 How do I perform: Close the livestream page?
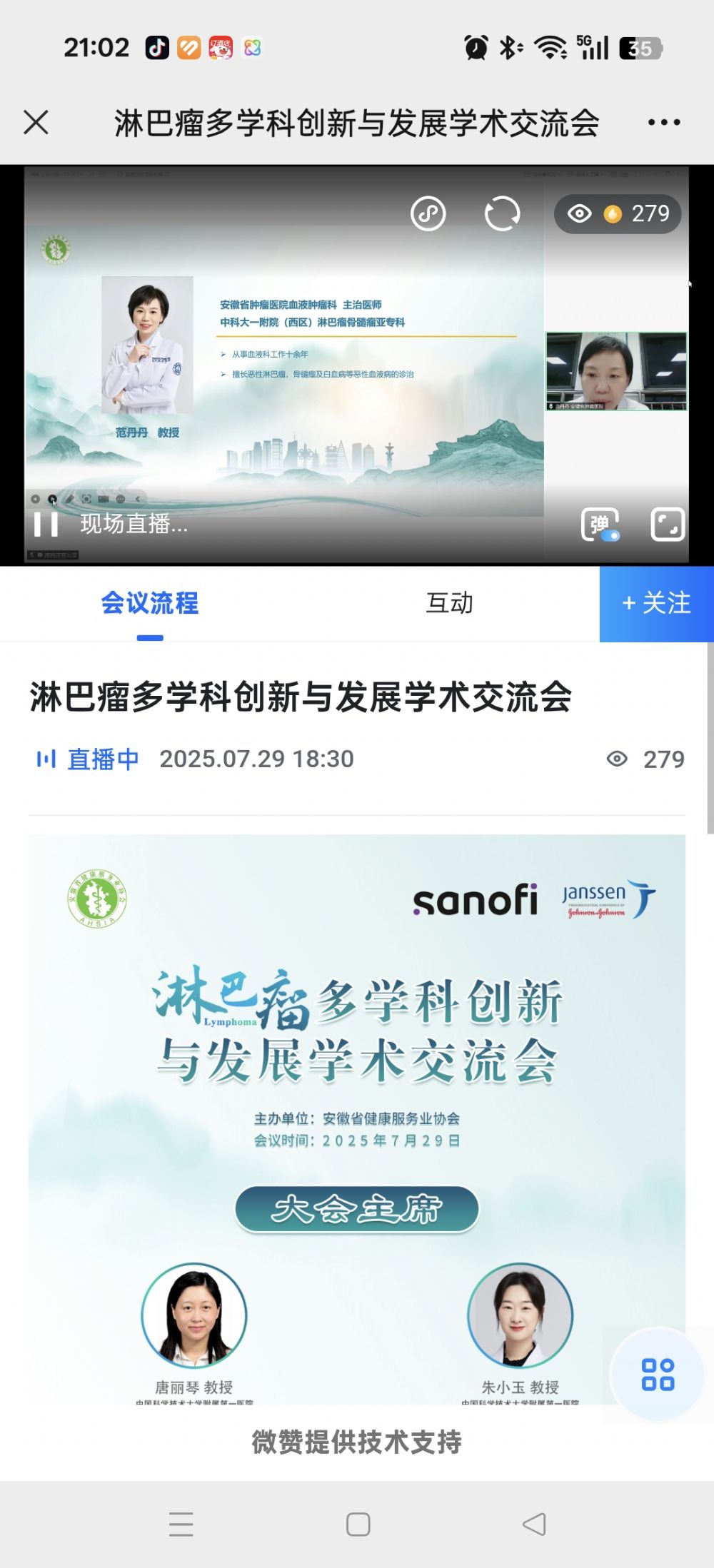(x=36, y=123)
